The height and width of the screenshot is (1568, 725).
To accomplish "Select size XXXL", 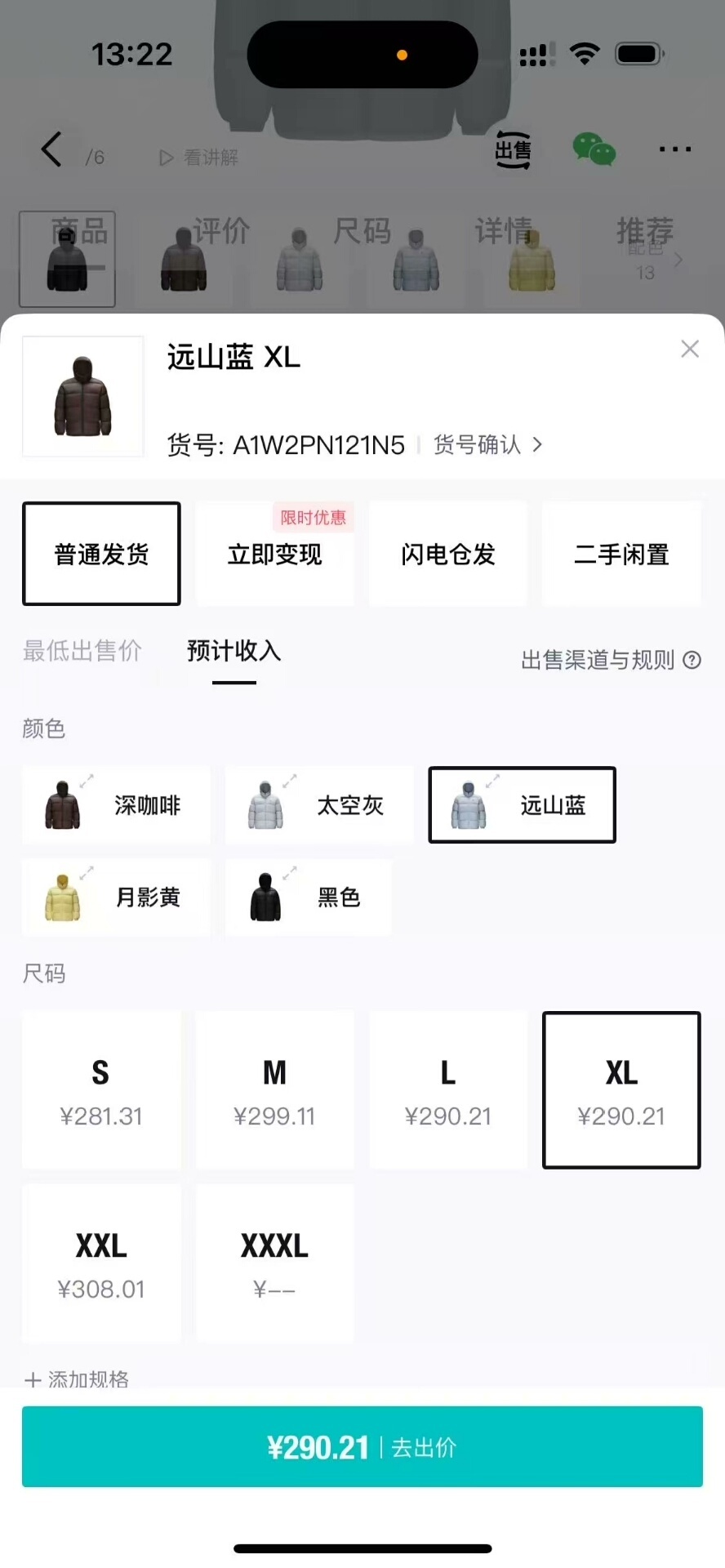I will pyautogui.click(x=275, y=1263).
